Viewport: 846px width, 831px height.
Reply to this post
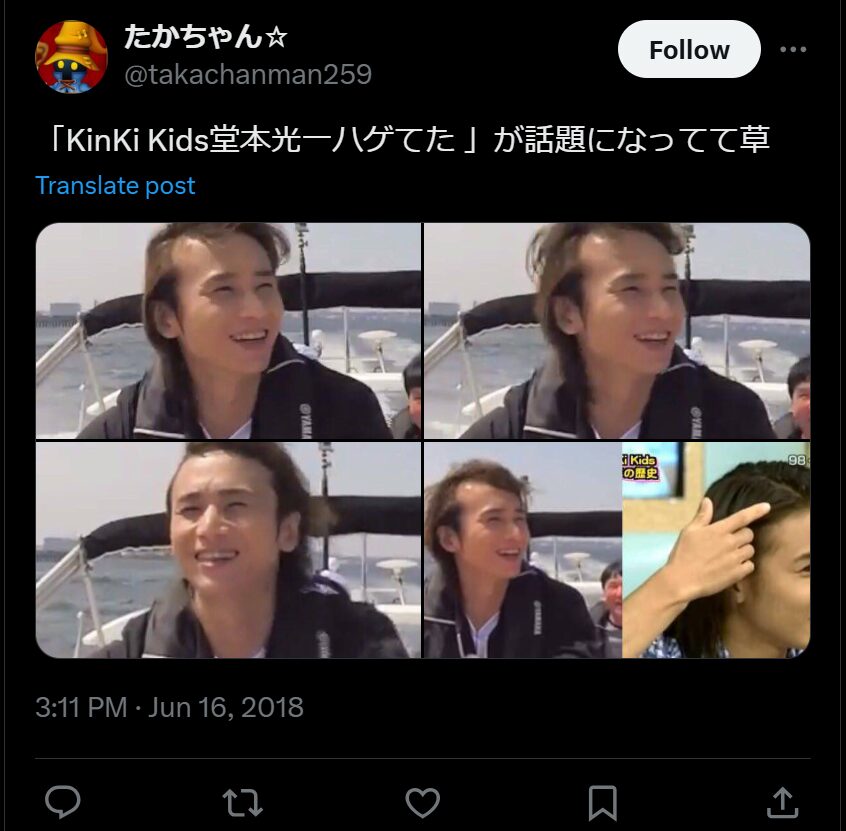coord(63,801)
